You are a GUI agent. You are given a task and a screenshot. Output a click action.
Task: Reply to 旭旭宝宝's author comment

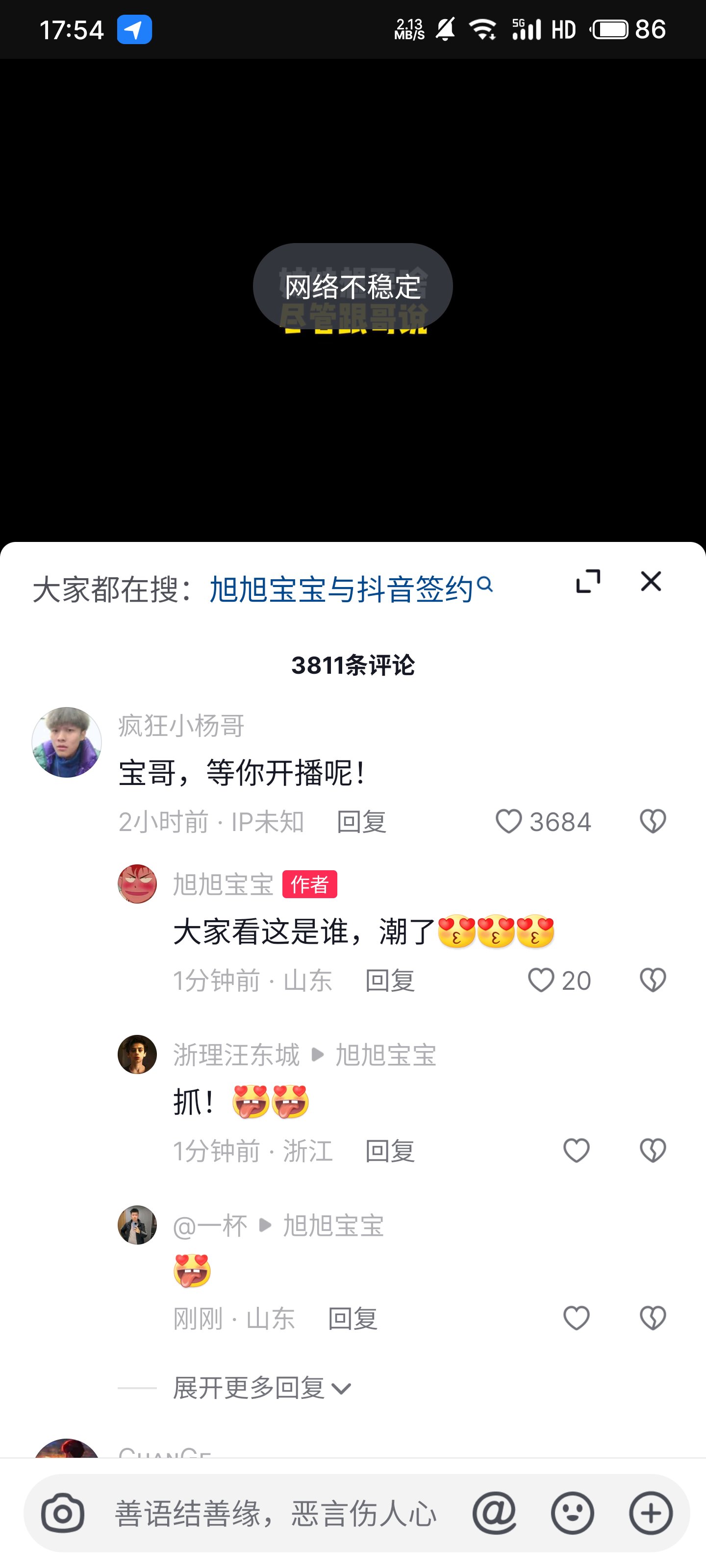[390, 980]
